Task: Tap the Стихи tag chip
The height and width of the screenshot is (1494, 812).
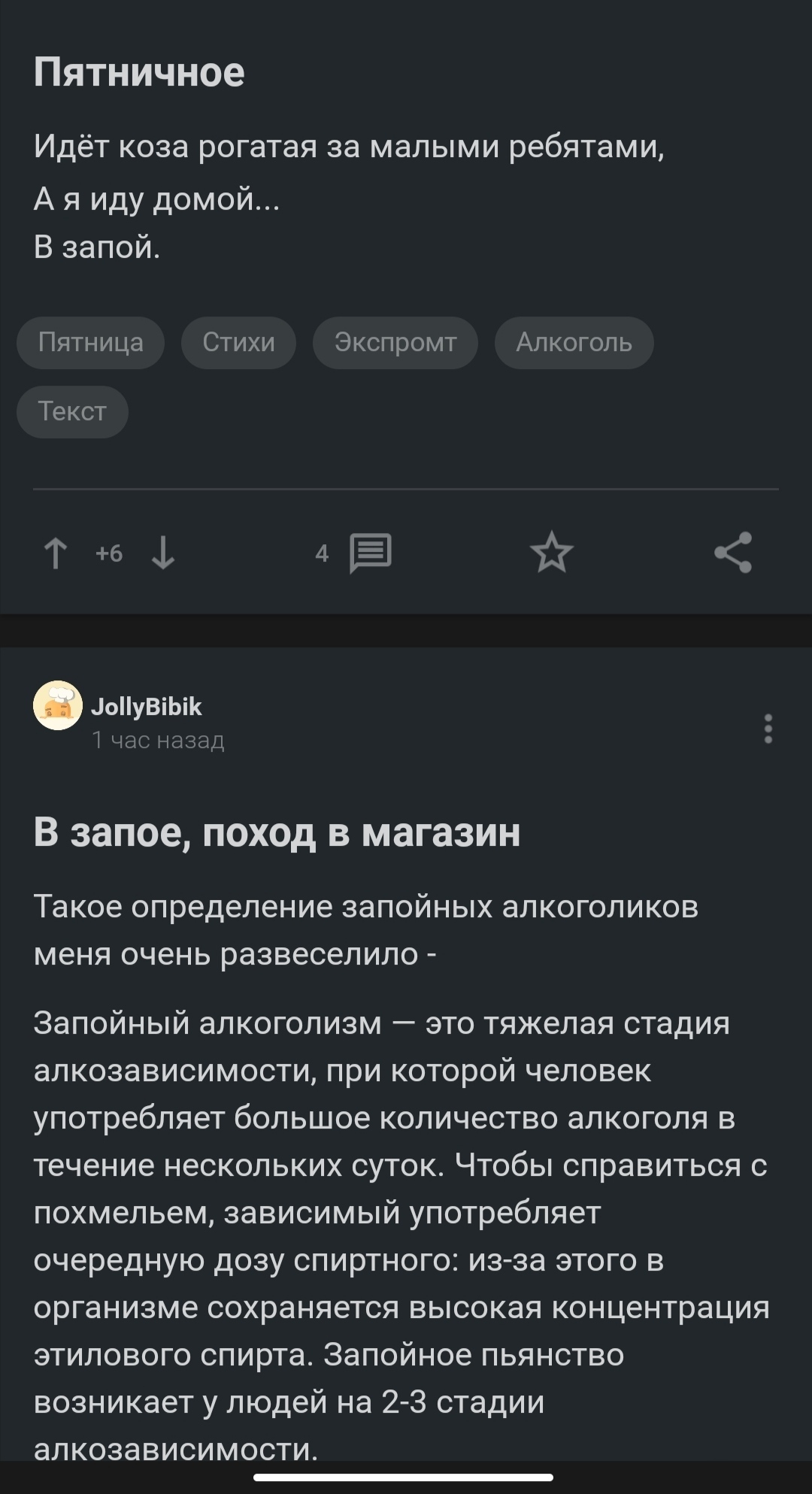Action: click(238, 343)
